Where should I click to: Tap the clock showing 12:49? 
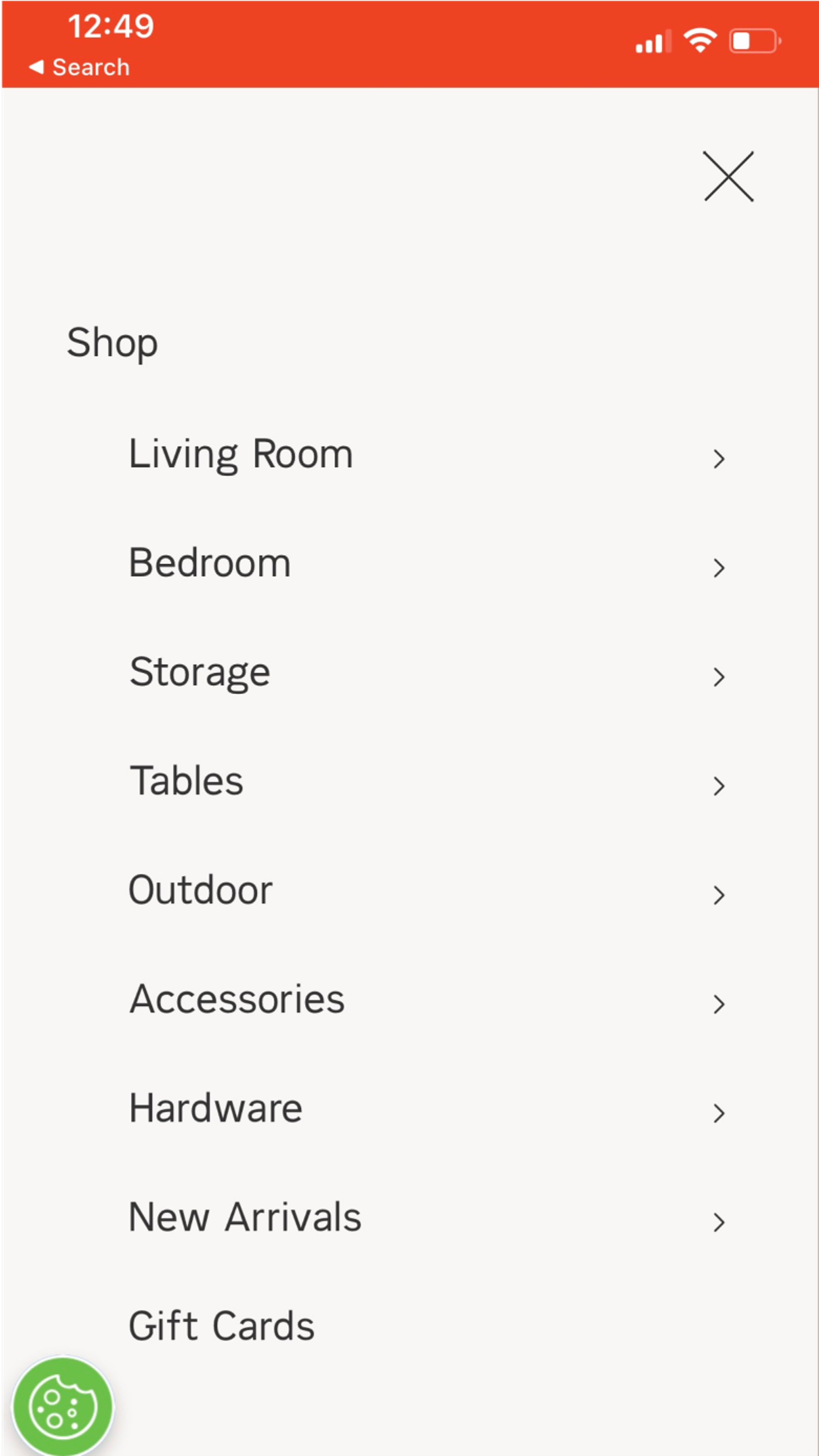coord(110,25)
